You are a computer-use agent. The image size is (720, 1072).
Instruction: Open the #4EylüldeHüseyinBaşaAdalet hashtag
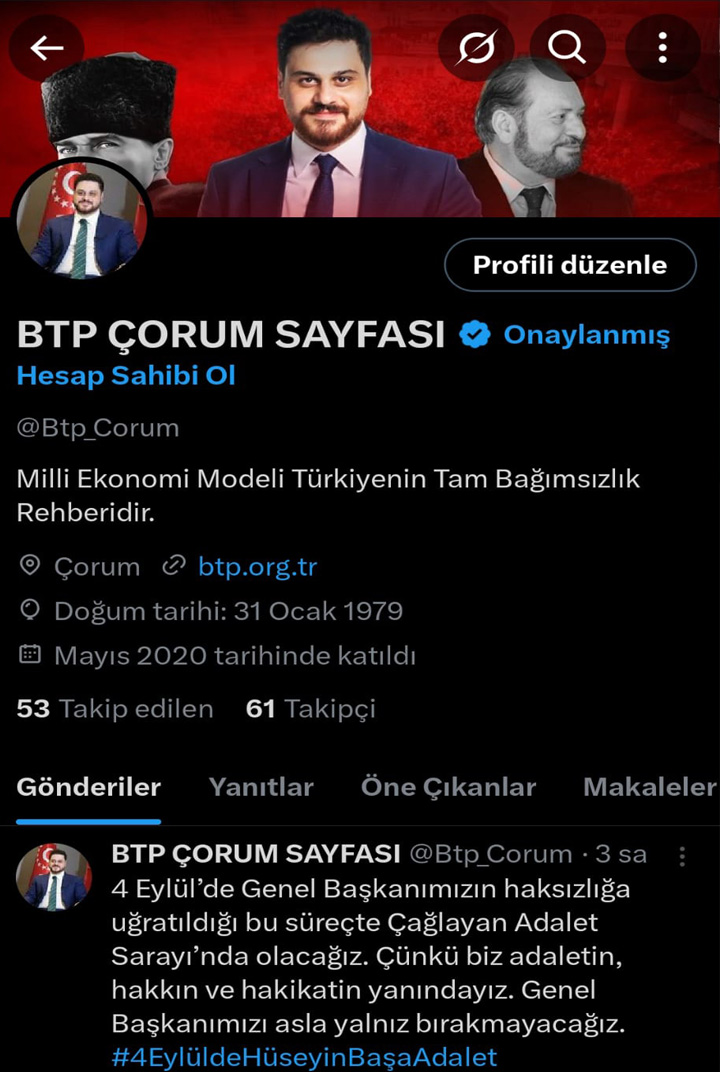pyautogui.click(x=304, y=1057)
